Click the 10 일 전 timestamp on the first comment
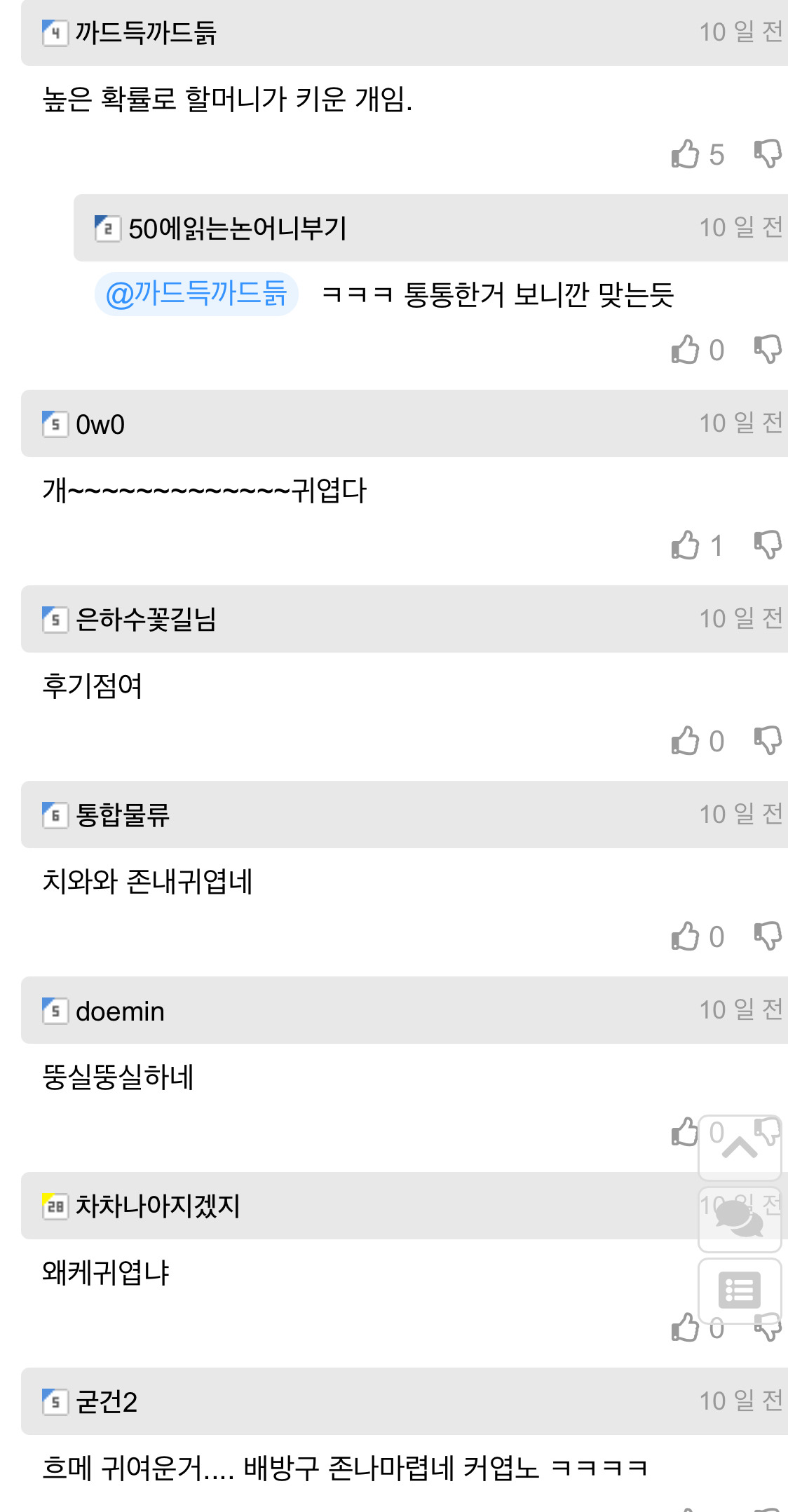Viewport: 788px width, 1512px height. (742, 31)
